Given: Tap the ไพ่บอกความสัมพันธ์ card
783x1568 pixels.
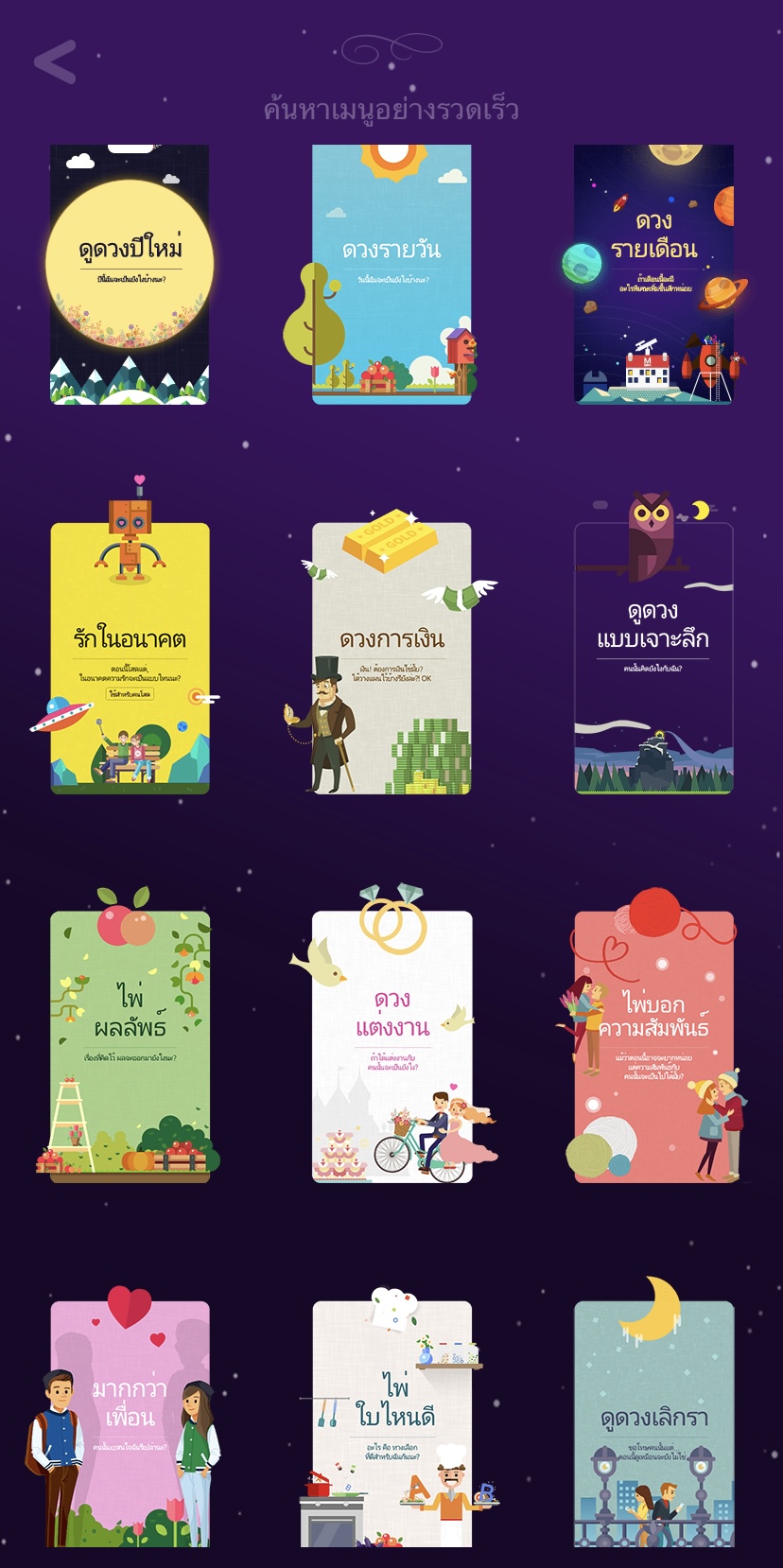Looking at the screenshot, I should [x=653, y=1046].
